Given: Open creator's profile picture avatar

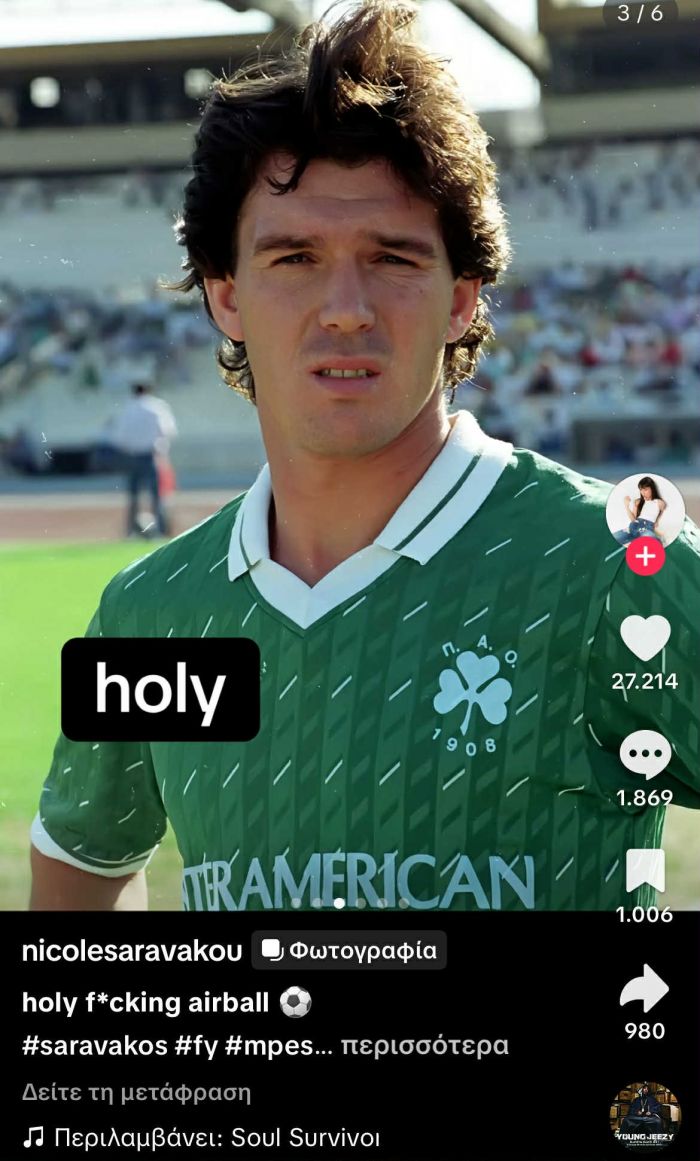Looking at the screenshot, I should coord(645,510).
